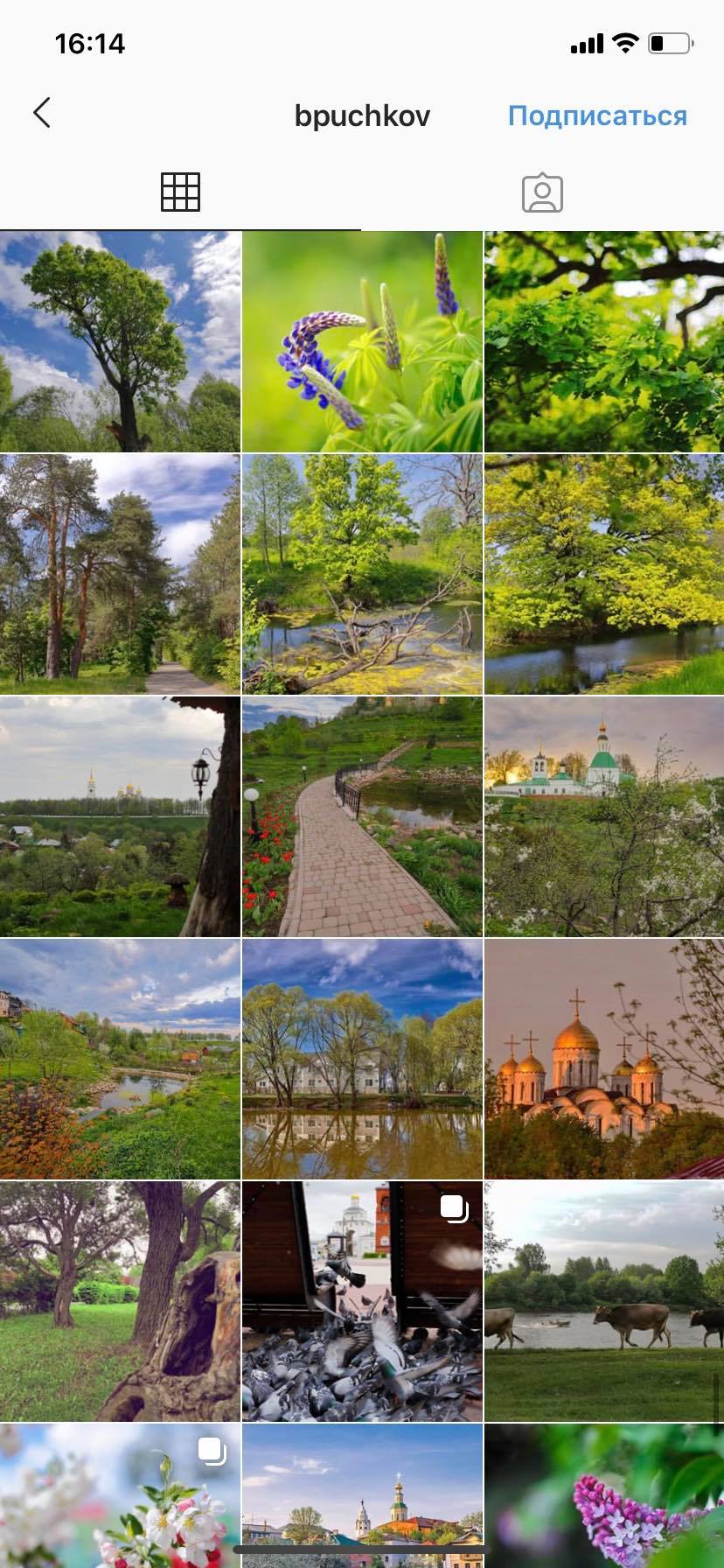Open the golden-domed cathedral post
724x1568 pixels.
604,1059
